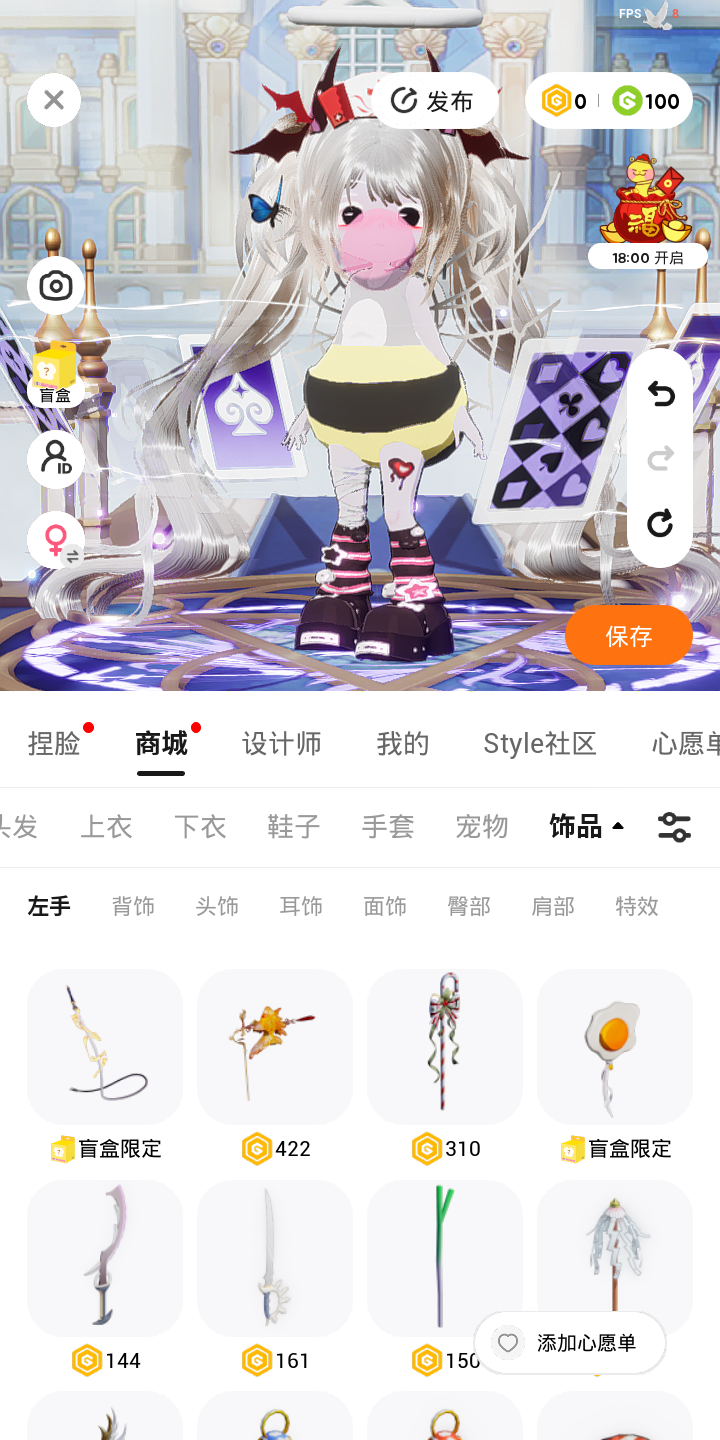Image resolution: width=720 pixels, height=1440 pixels.
Task: Open the filter settings icon
Action: pos(674,827)
